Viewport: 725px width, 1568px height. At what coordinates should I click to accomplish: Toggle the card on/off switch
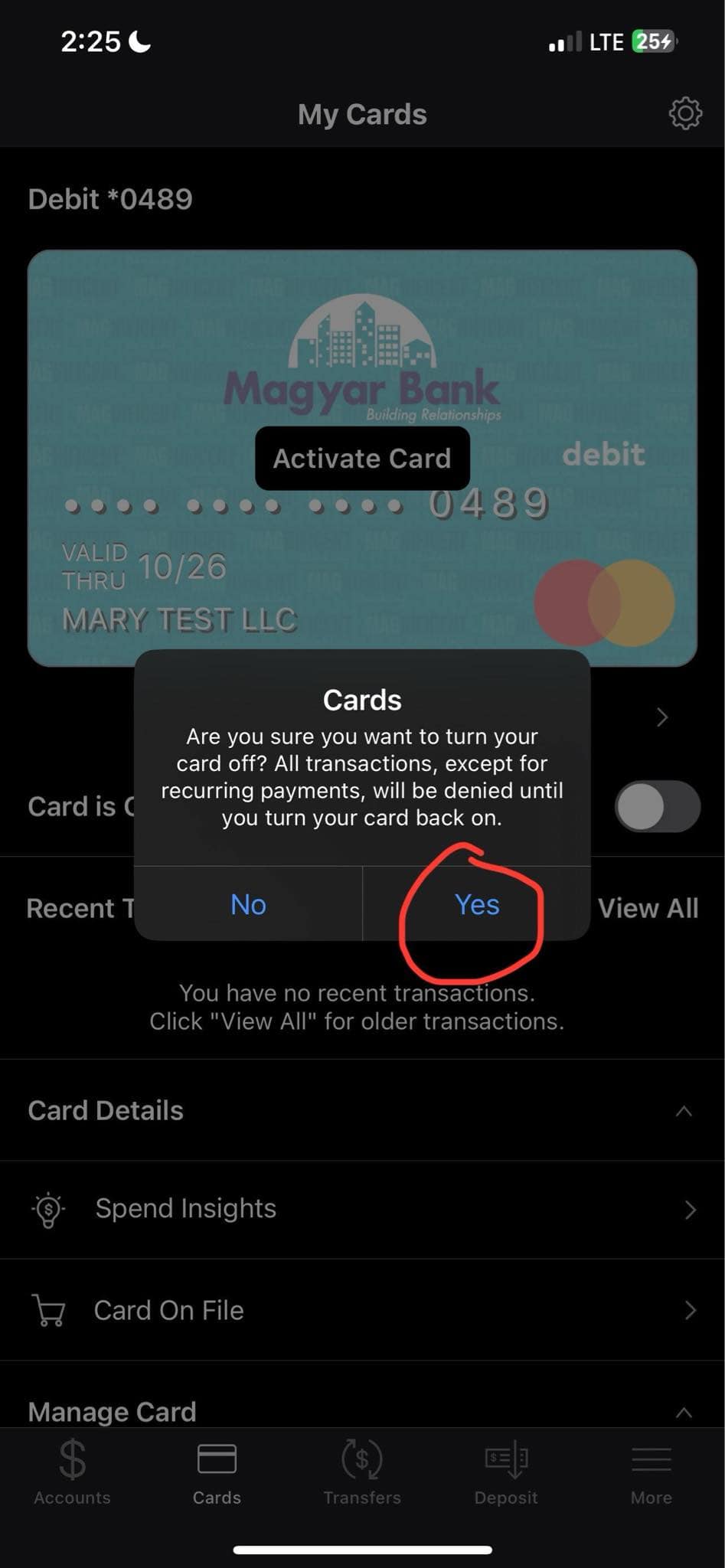click(x=657, y=806)
